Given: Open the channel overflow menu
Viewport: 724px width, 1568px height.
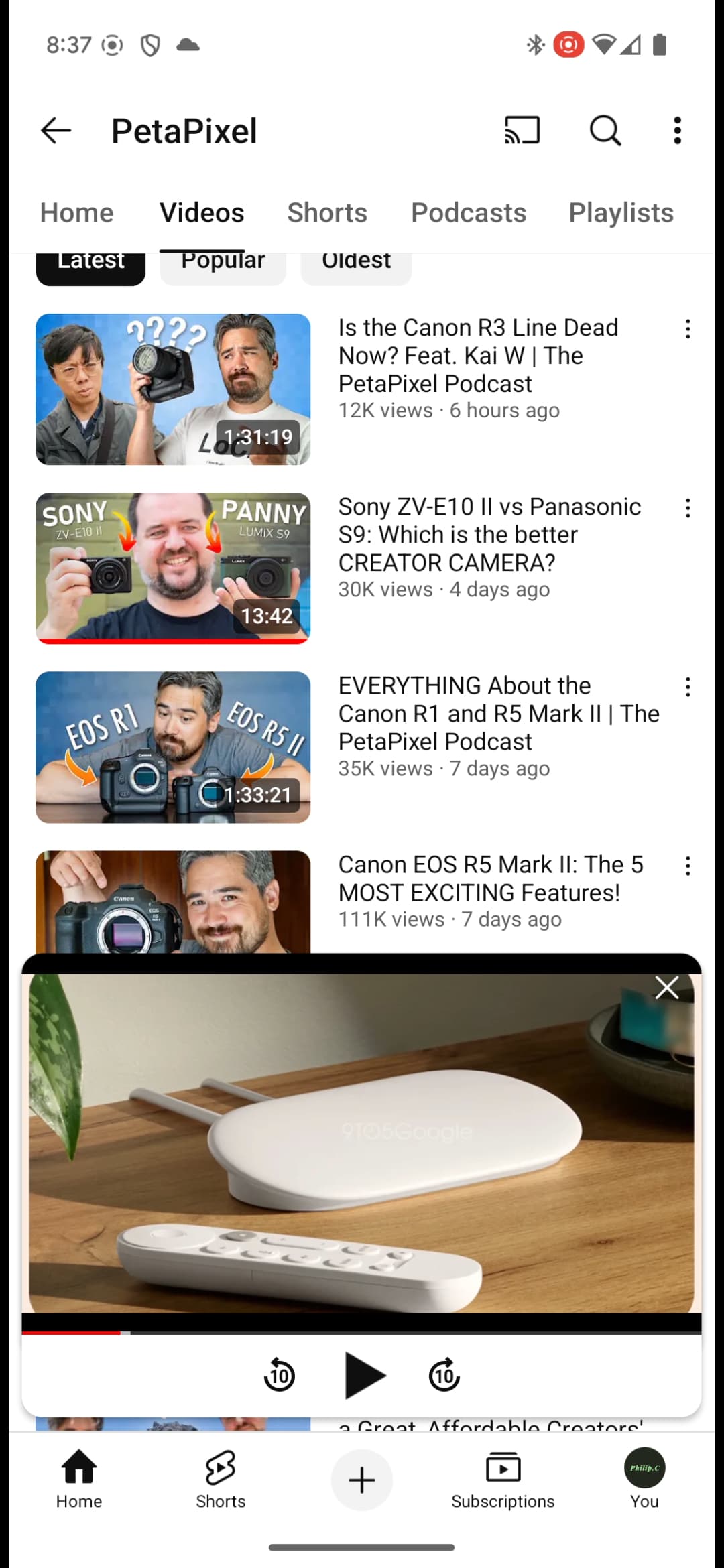Looking at the screenshot, I should tap(677, 131).
